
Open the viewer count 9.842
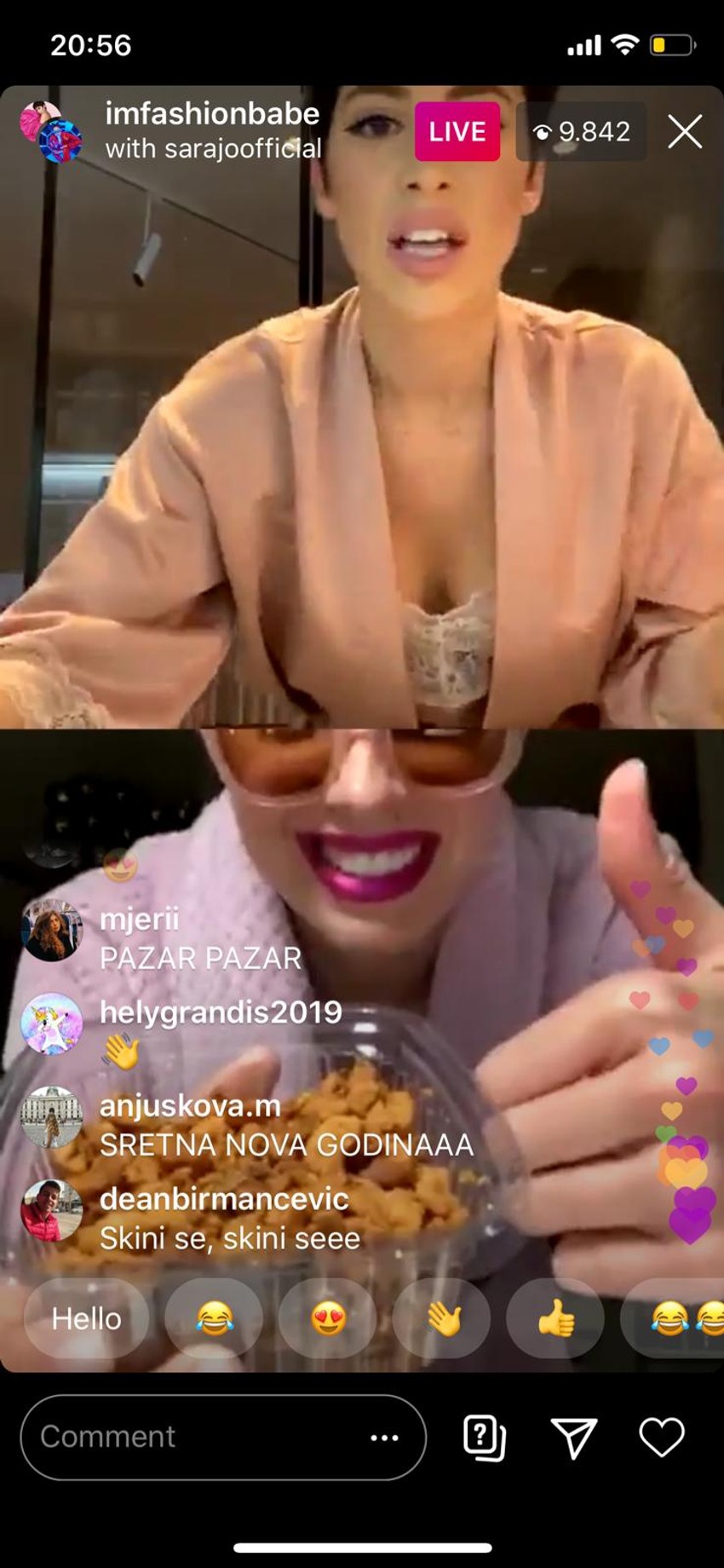point(581,132)
